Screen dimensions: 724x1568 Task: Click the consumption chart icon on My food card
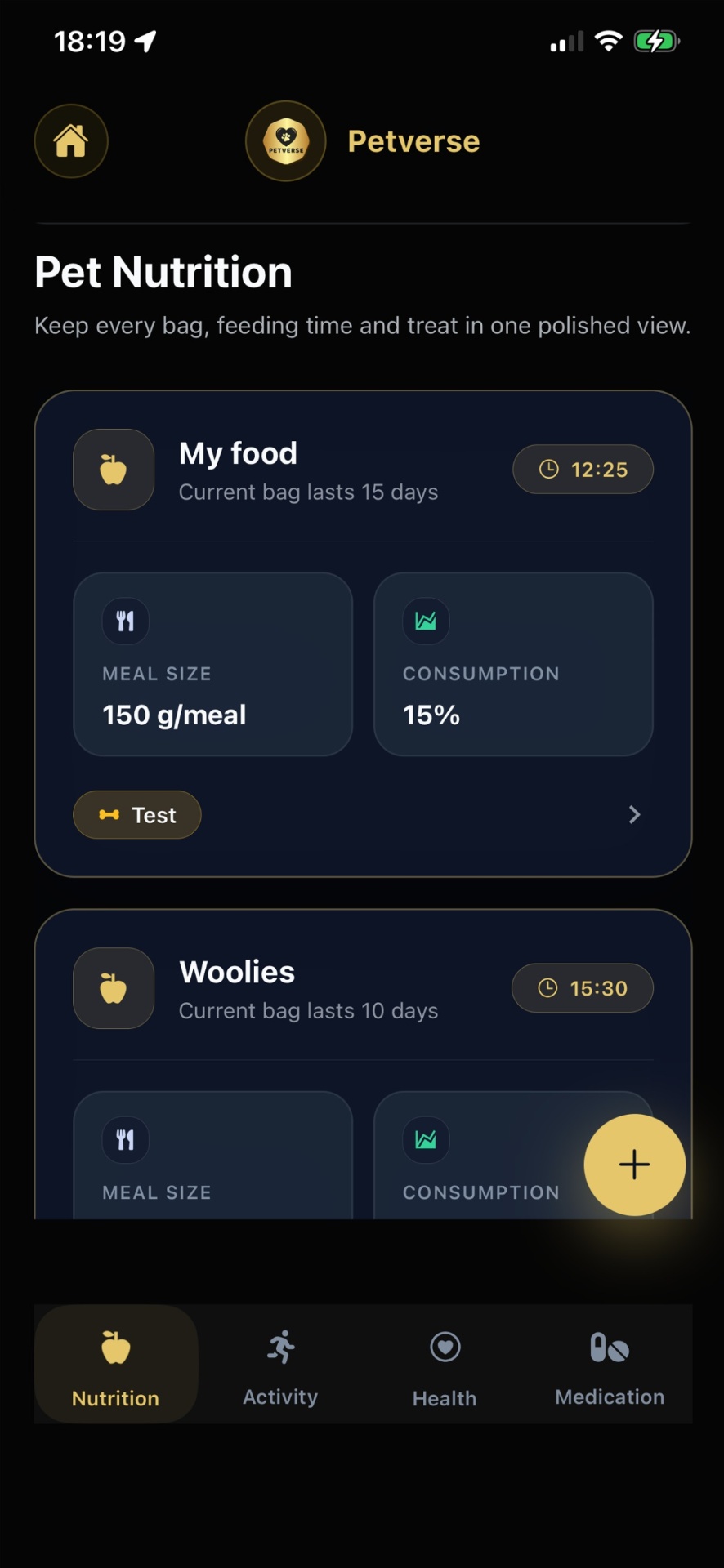[x=426, y=621]
